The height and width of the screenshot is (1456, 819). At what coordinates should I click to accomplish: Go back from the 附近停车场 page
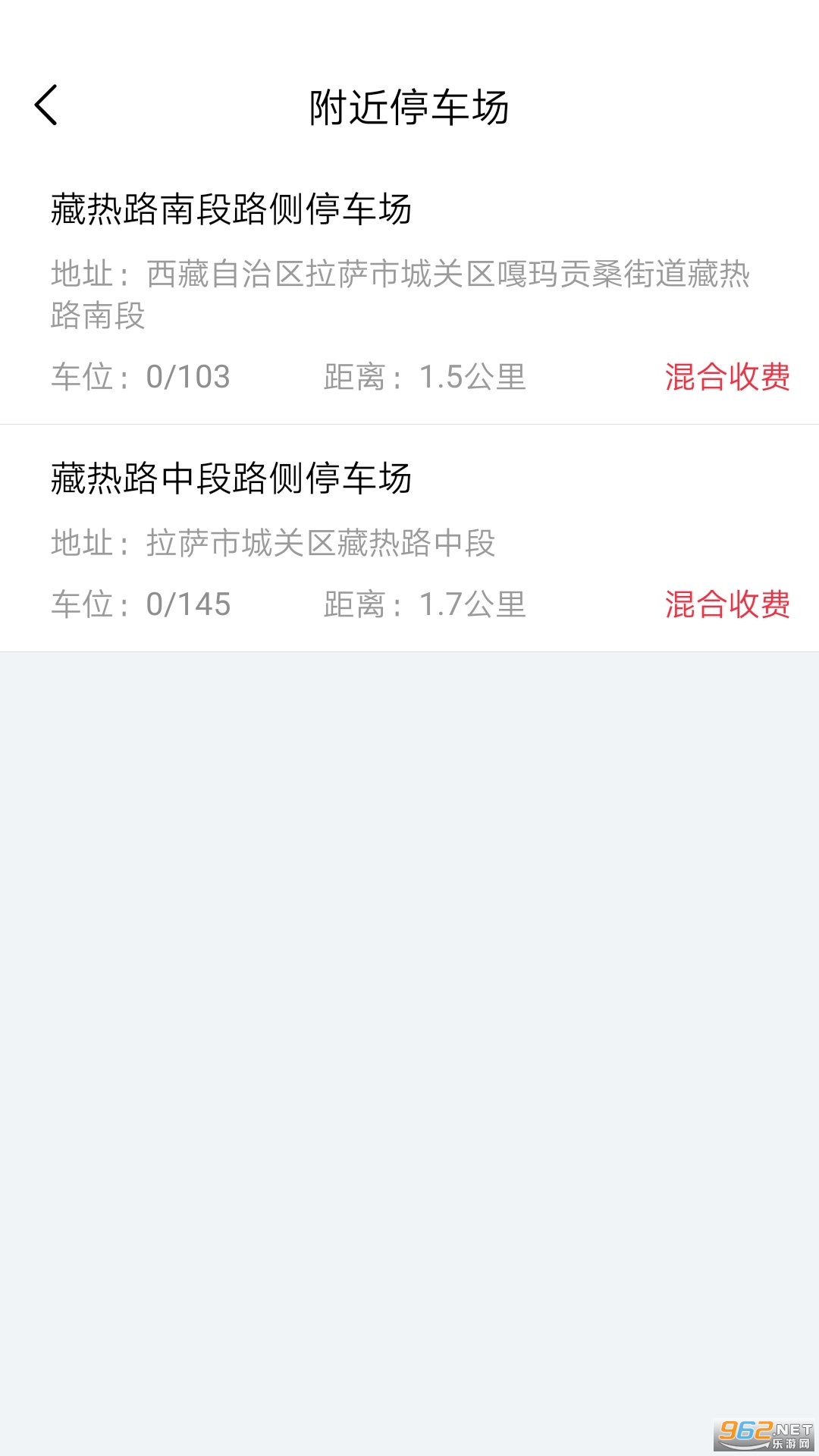tap(46, 105)
